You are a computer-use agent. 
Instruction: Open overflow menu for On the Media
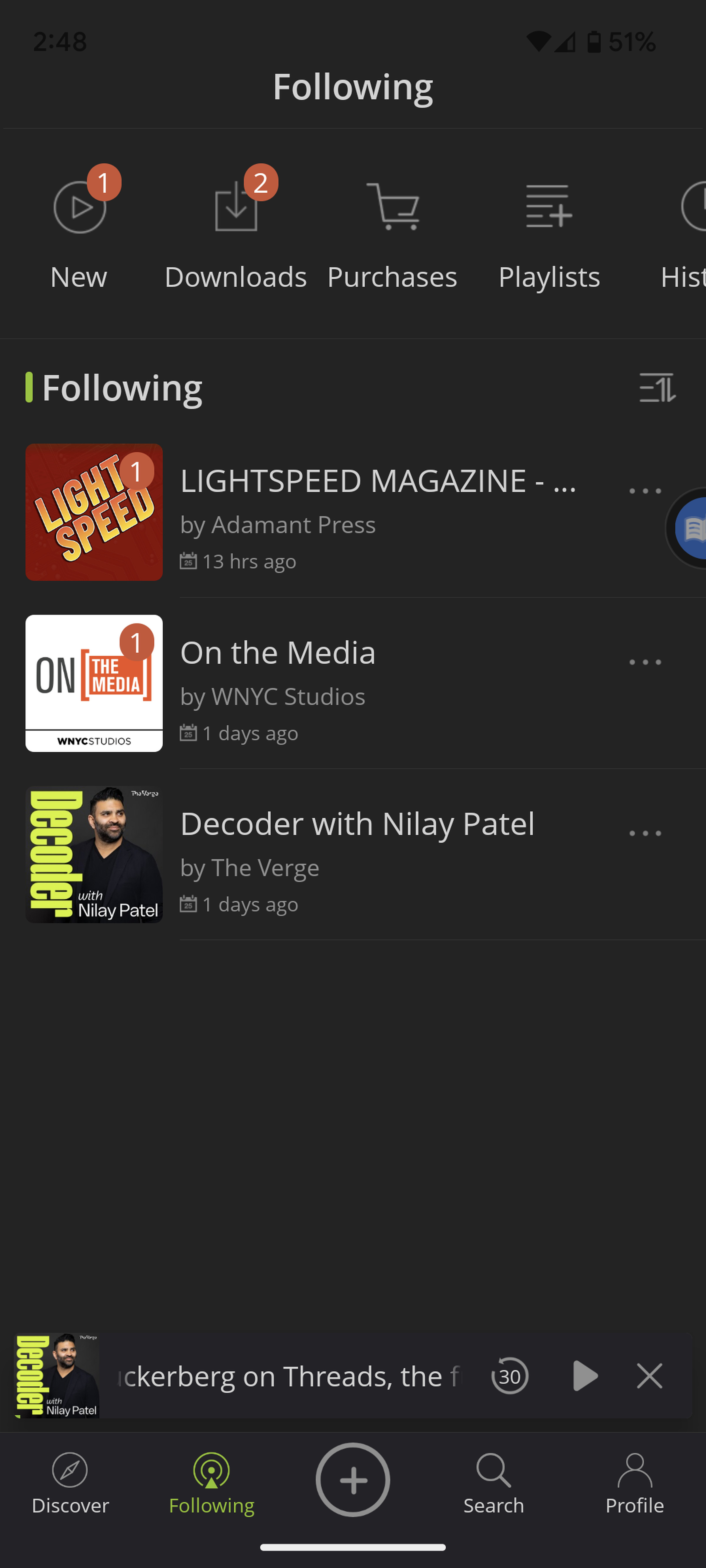tap(645, 662)
